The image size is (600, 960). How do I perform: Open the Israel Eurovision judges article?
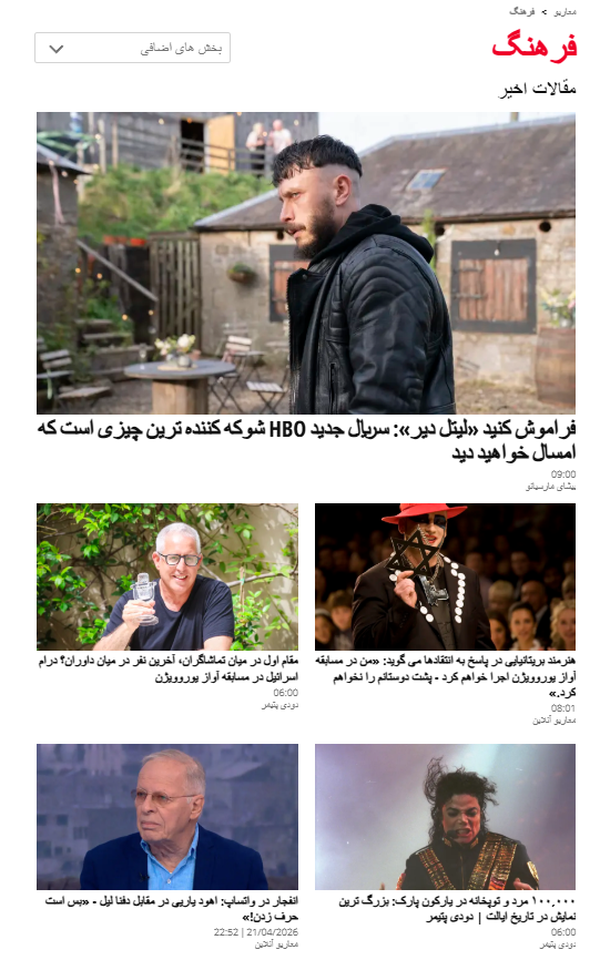[168, 669]
